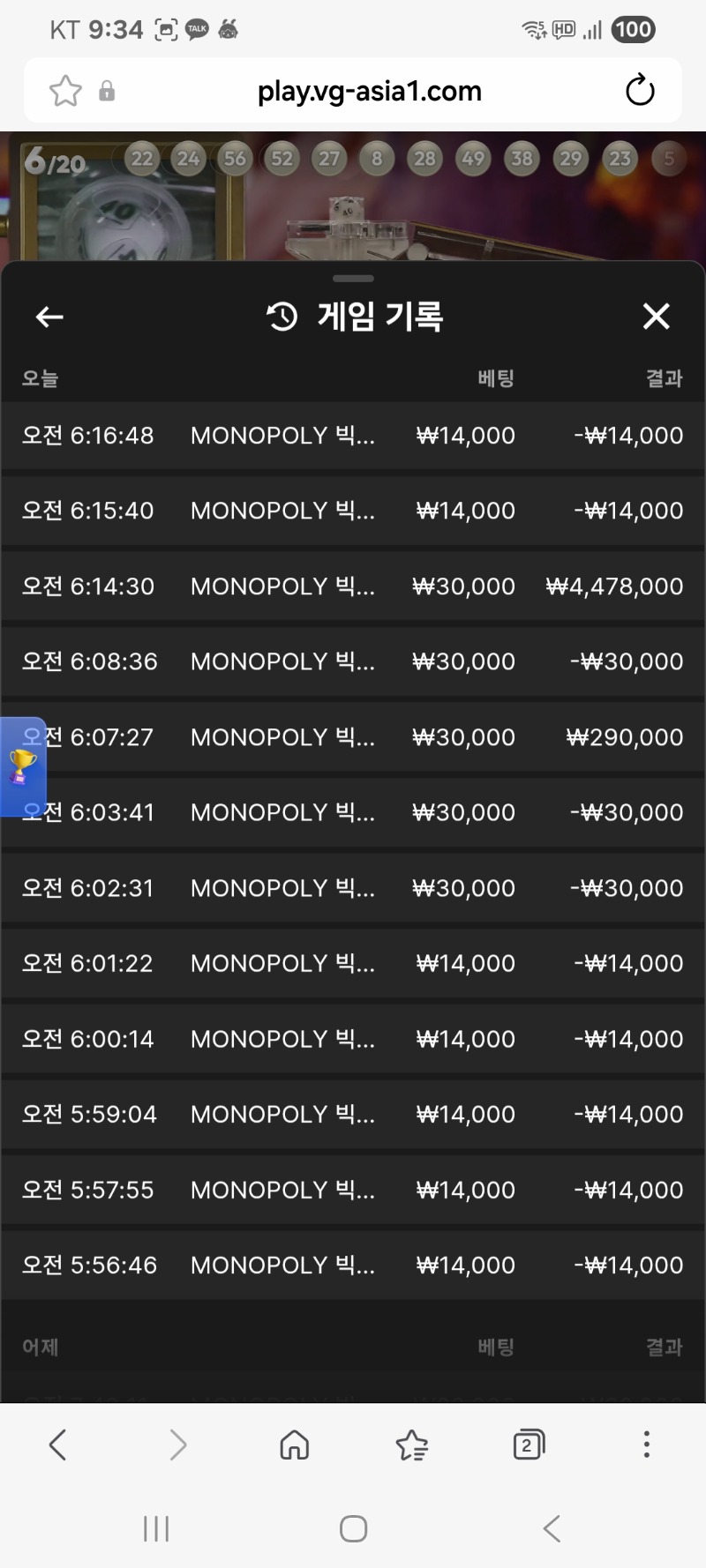Open the 6:16:48 MONOPOLY game record
This screenshot has width=706, height=1568.
pos(353,436)
